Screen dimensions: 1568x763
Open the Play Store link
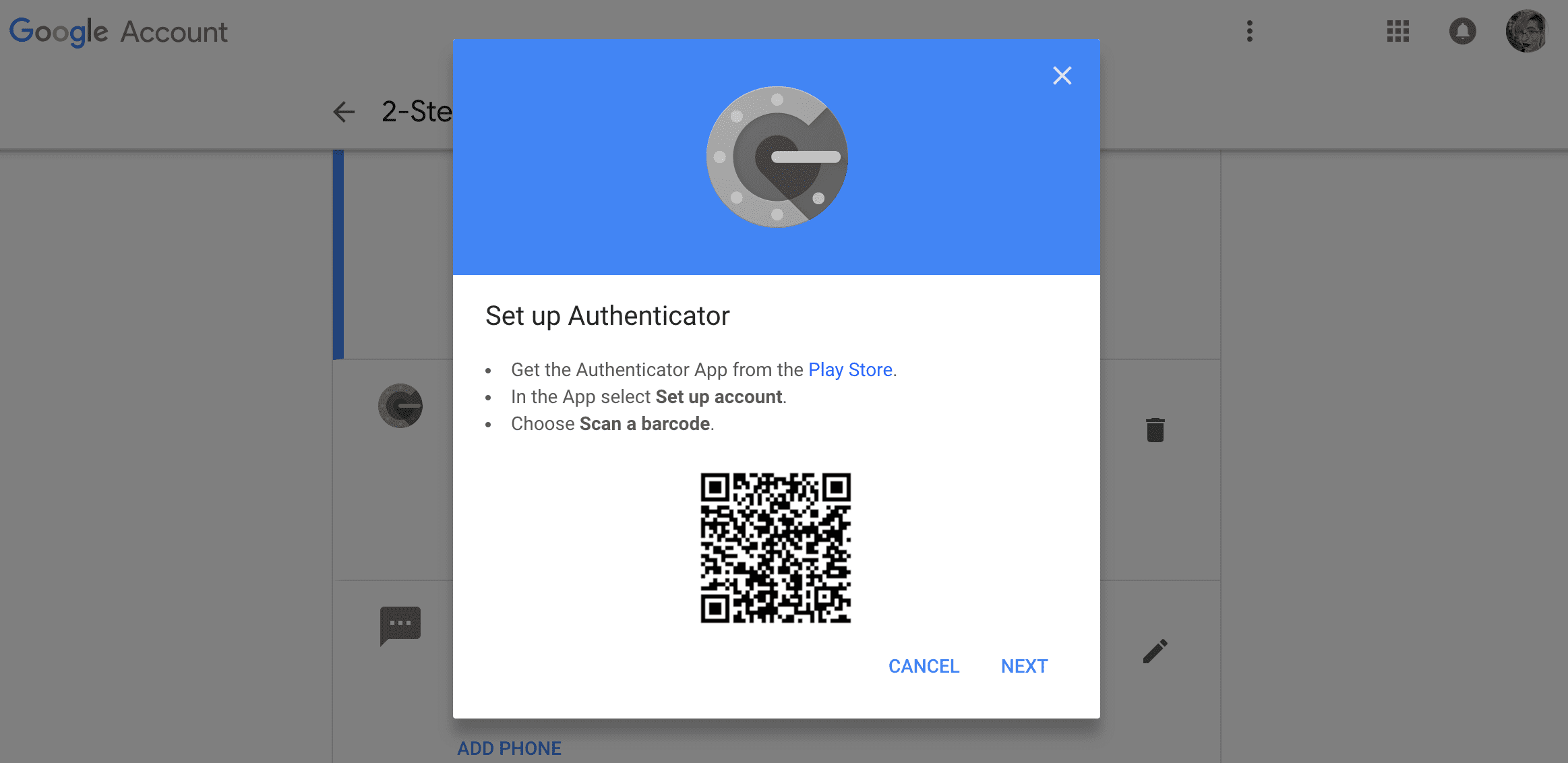[x=850, y=369]
